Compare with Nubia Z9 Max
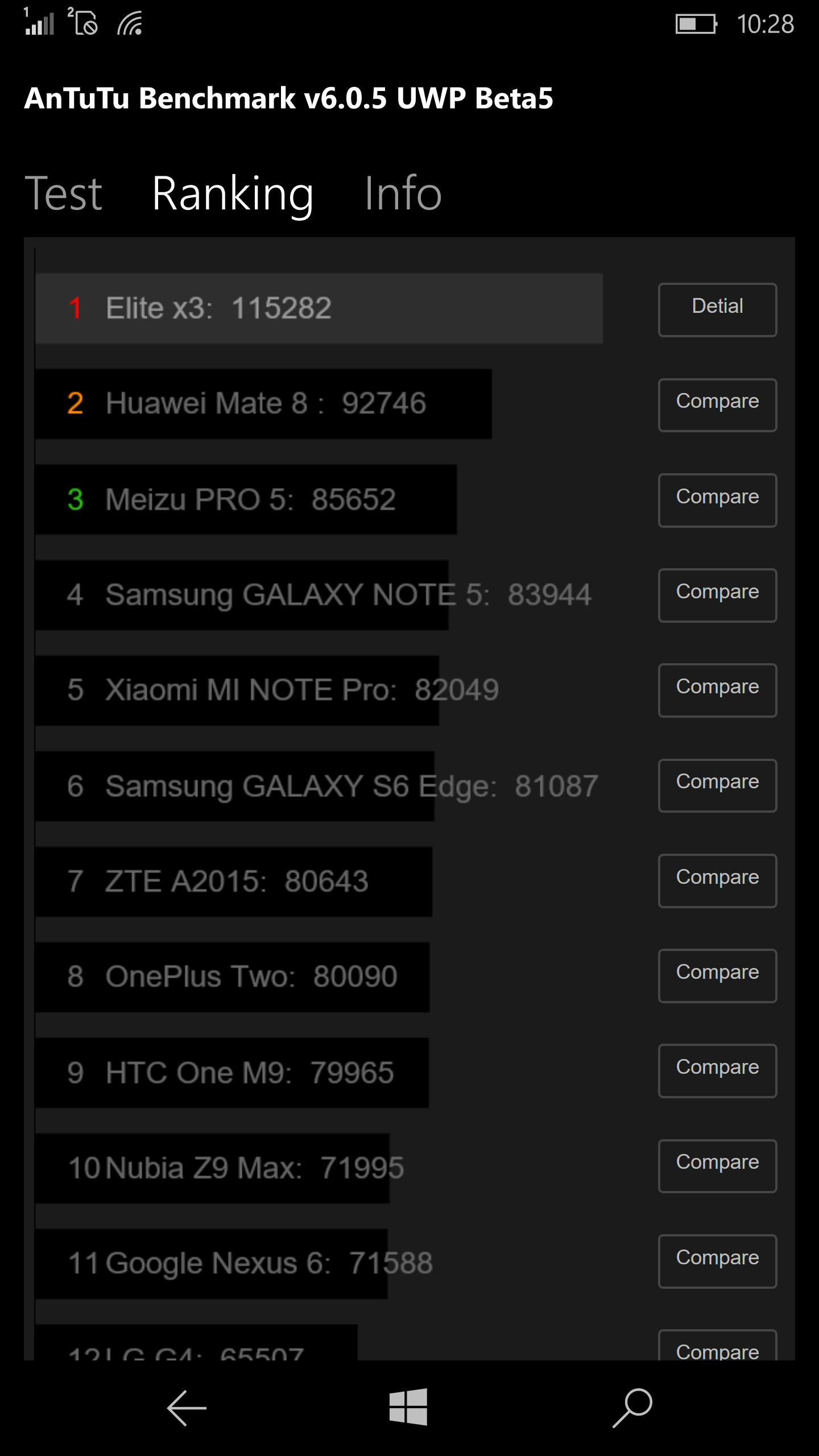The height and width of the screenshot is (1456, 819). [717, 1165]
